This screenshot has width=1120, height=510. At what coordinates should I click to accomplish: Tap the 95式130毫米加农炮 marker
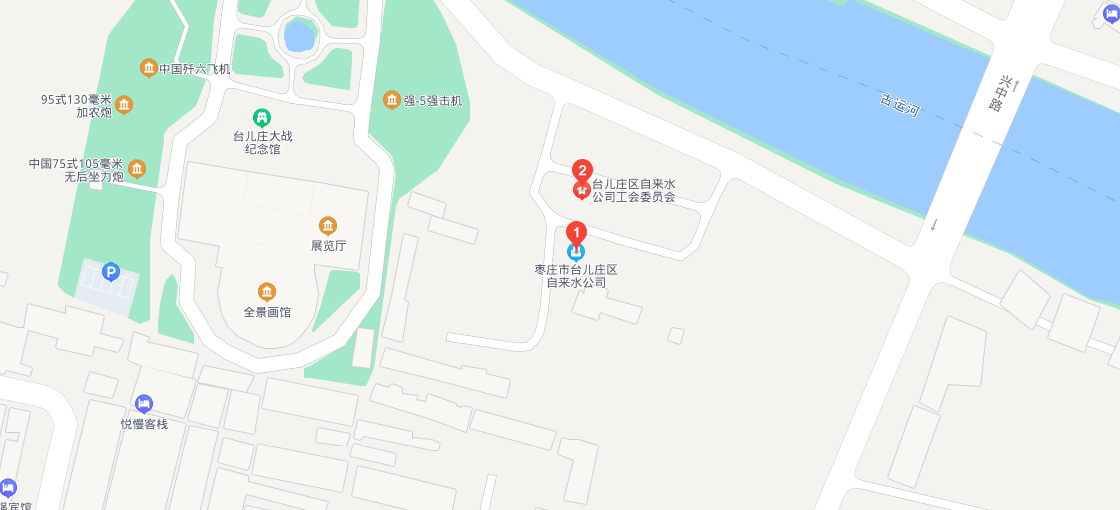(124, 105)
